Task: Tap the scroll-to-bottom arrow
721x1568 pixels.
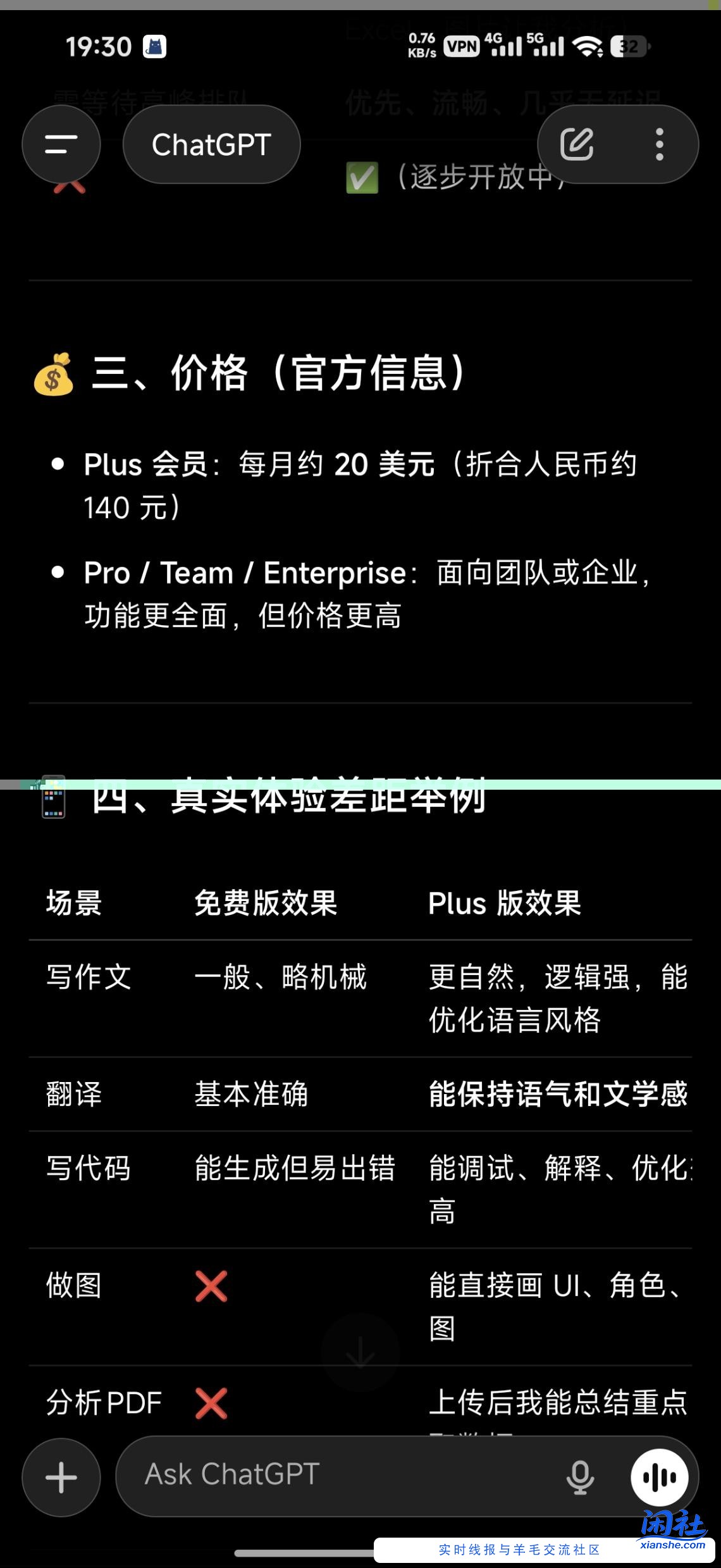Action: (360, 1351)
